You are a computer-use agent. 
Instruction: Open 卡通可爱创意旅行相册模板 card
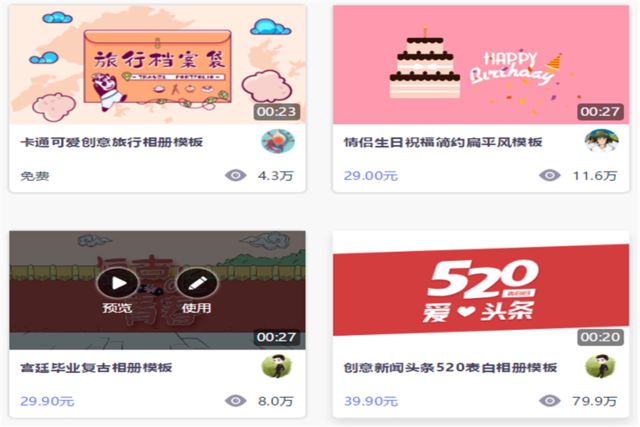coord(157,64)
